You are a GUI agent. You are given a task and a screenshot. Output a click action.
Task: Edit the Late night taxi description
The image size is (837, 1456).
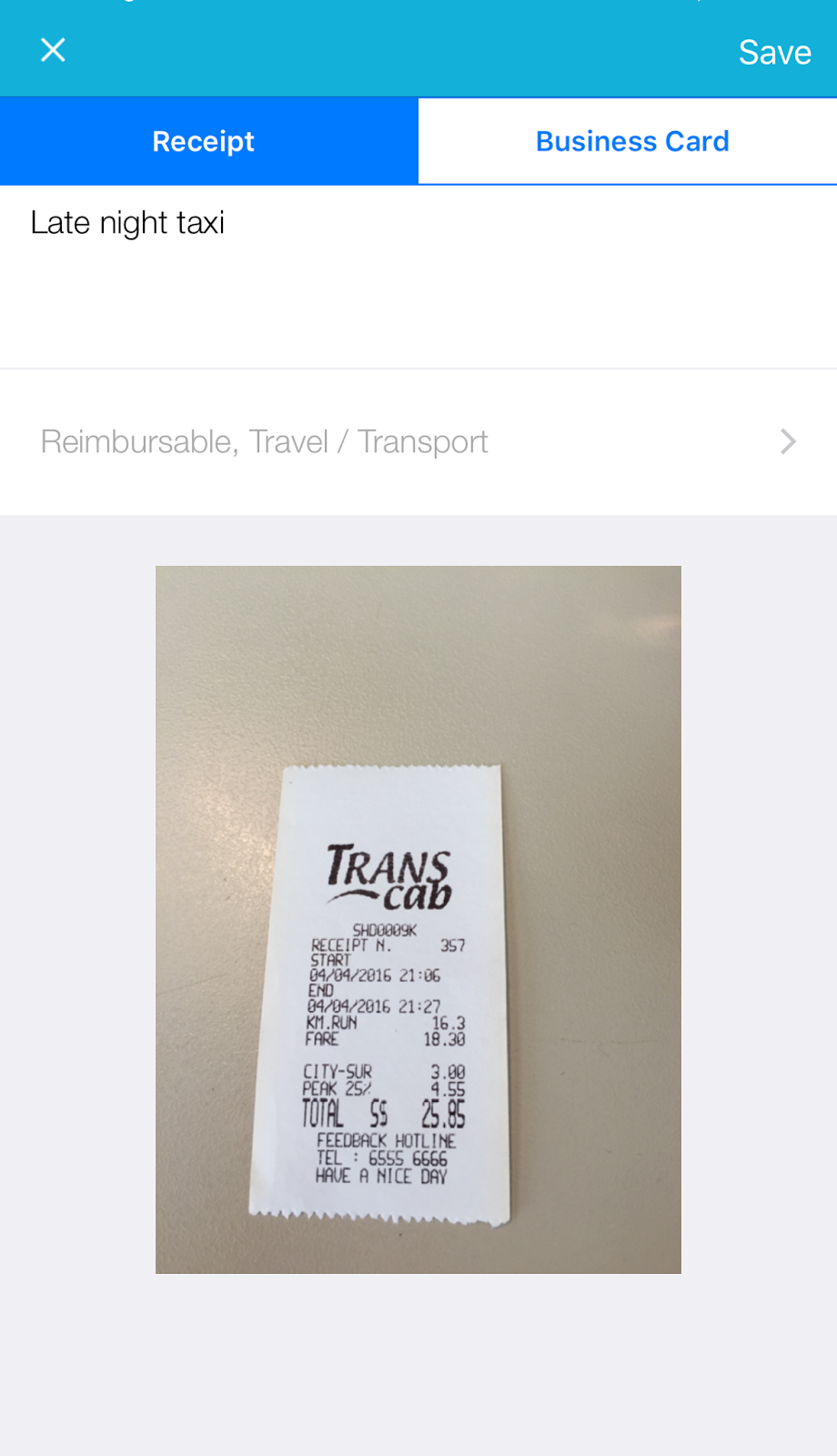(127, 223)
